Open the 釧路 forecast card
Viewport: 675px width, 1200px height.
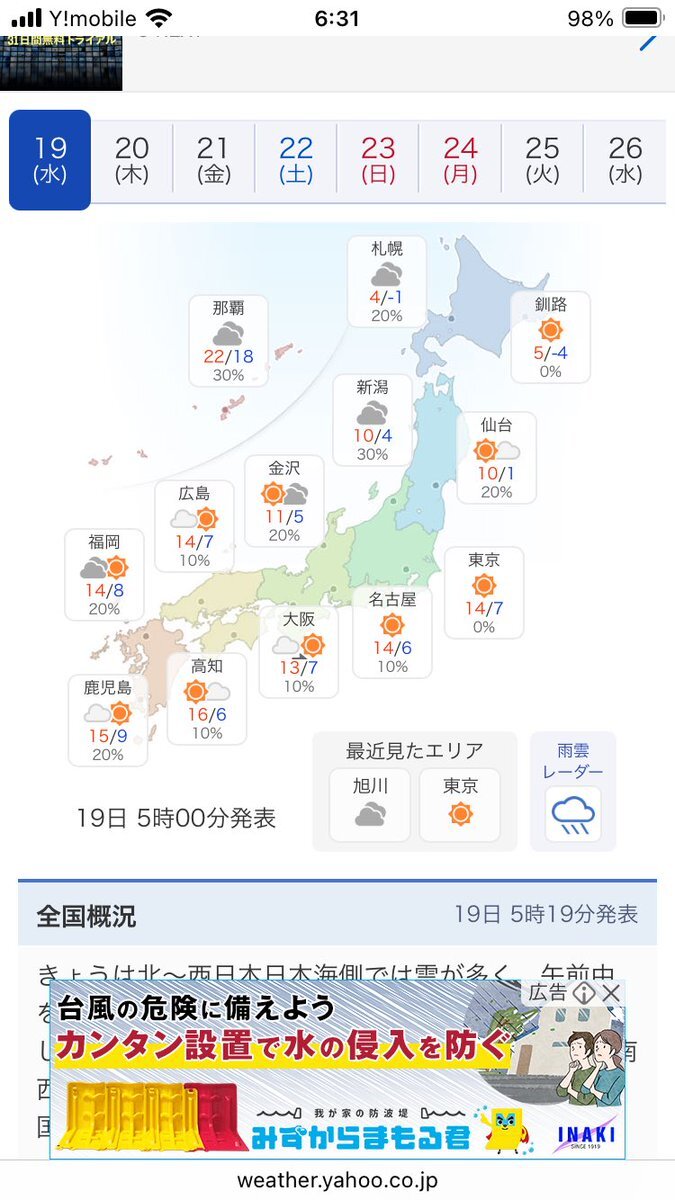[550, 337]
